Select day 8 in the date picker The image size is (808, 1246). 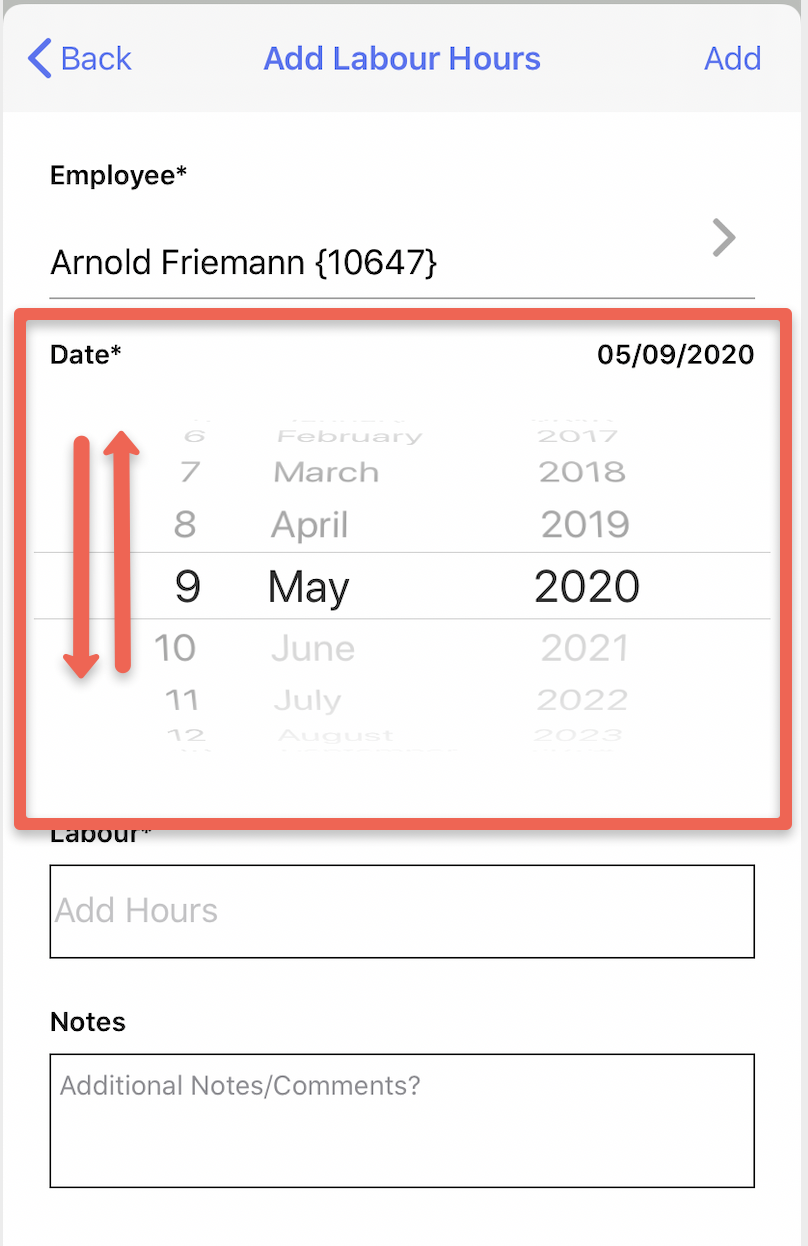185,524
